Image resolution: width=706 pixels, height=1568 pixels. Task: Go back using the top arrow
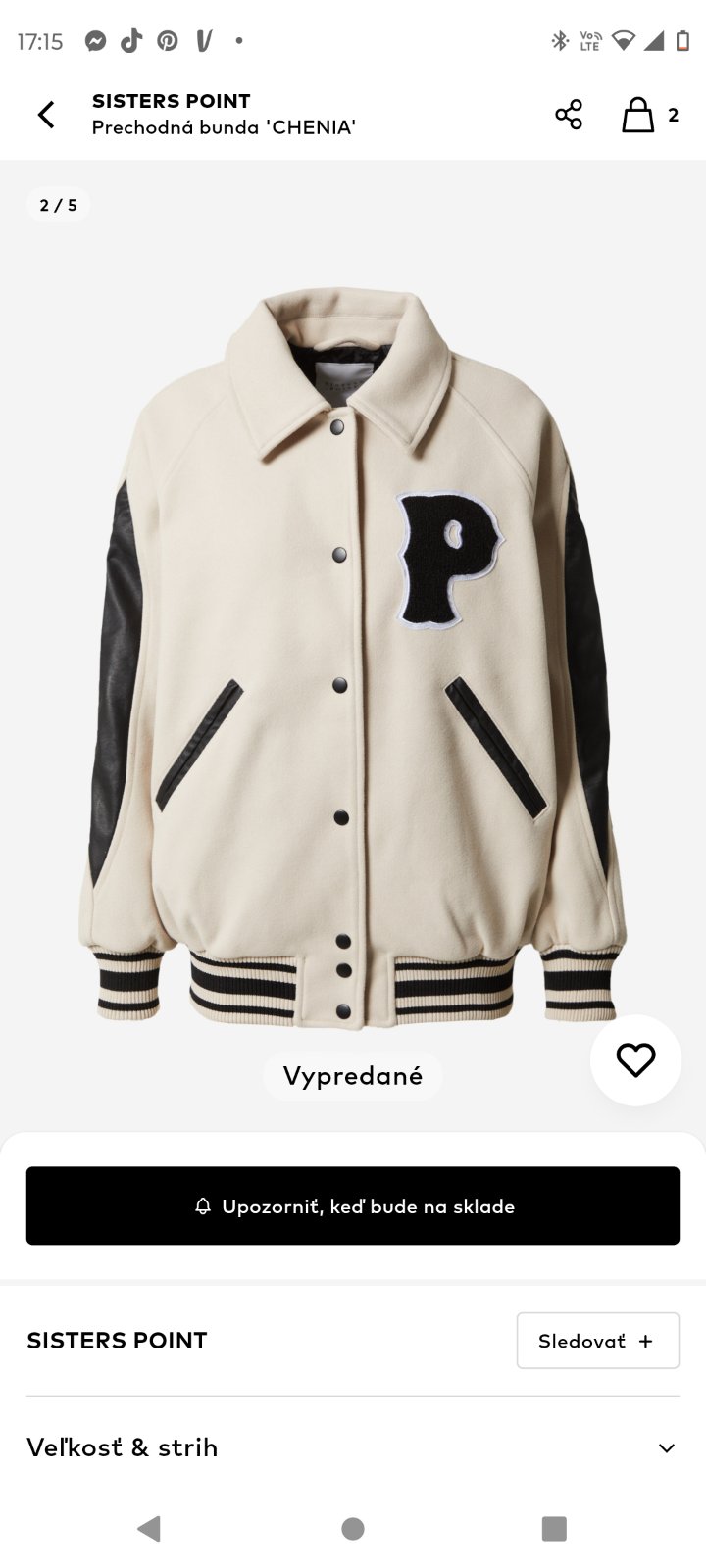pyautogui.click(x=46, y=115)
